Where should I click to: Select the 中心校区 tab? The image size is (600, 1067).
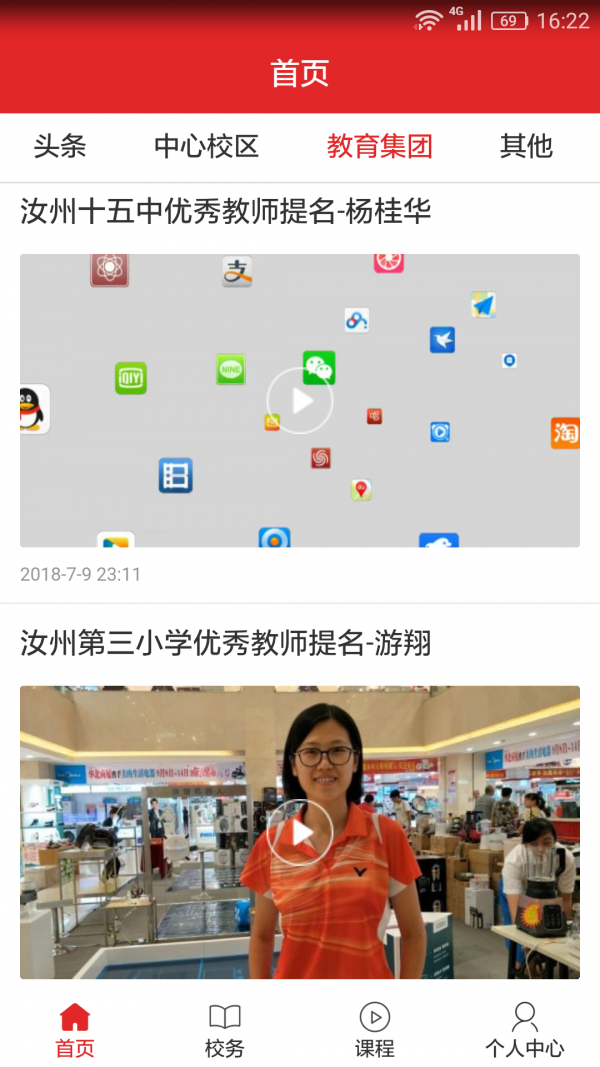pyautogui.click(x=206, y=147)
